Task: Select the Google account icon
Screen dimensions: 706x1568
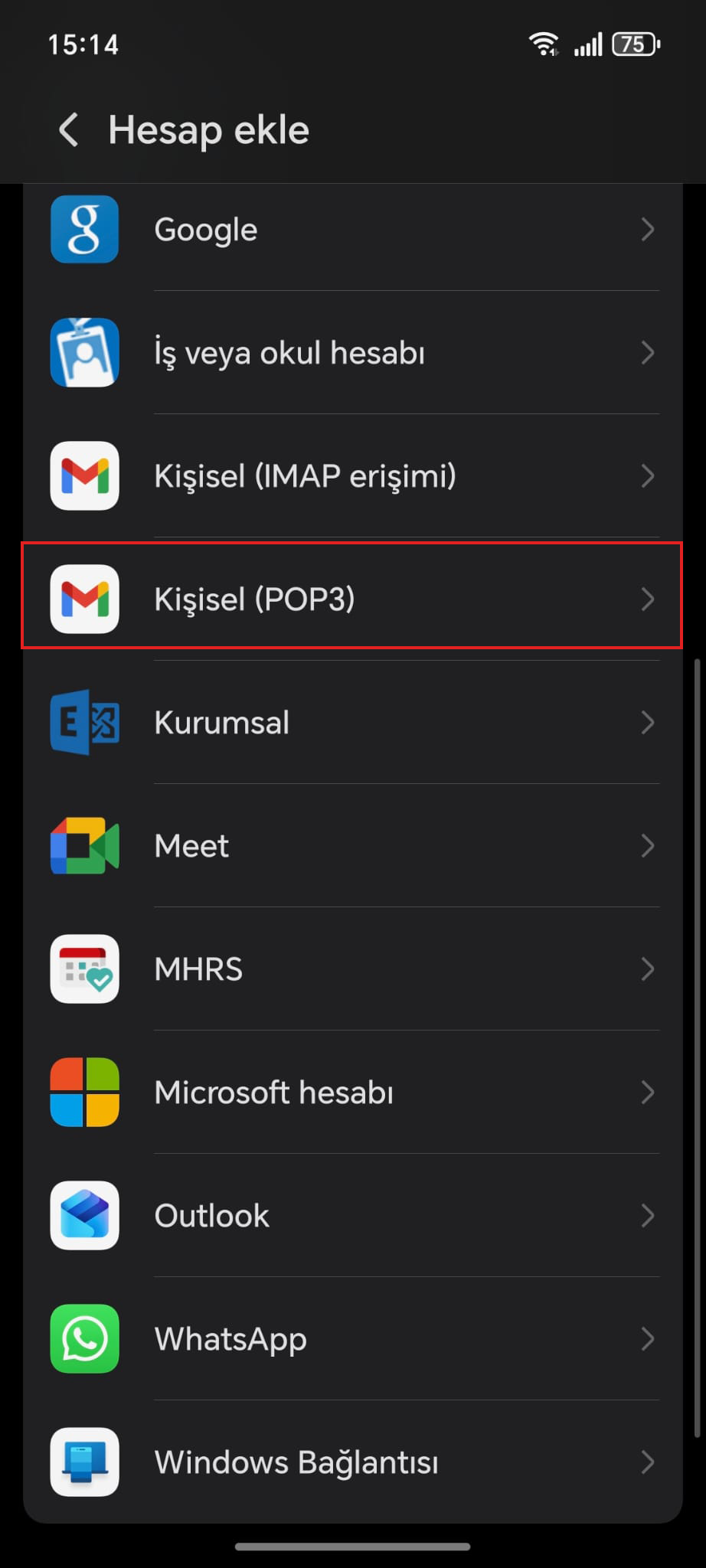Action: (84, 228)
